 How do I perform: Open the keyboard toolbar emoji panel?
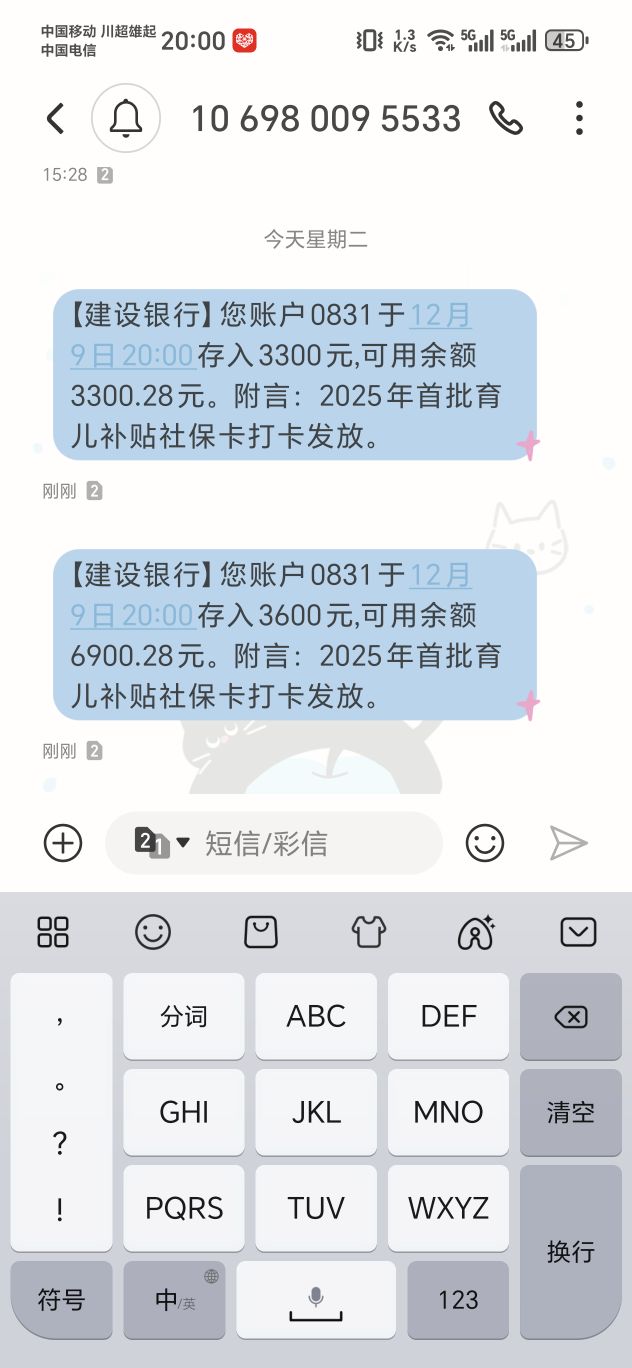153,932
